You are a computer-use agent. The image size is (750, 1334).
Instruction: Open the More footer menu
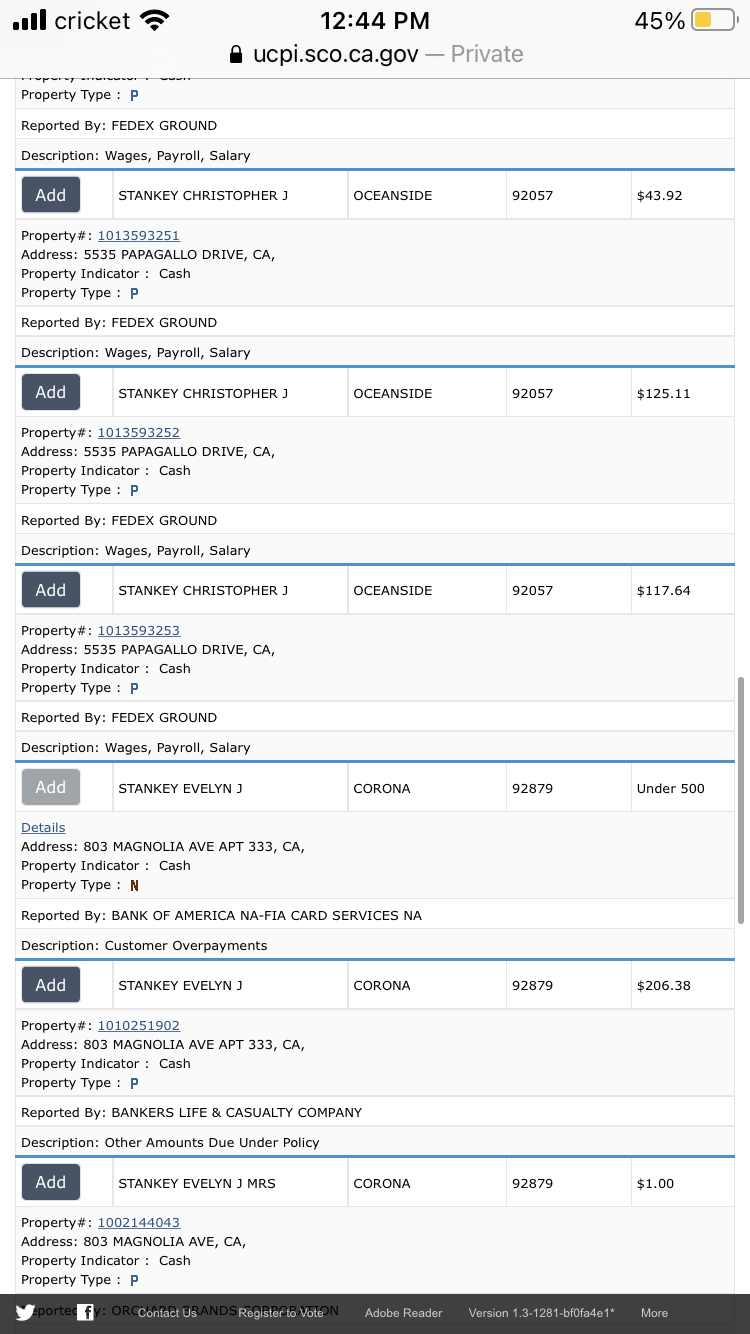(654, 1313)
